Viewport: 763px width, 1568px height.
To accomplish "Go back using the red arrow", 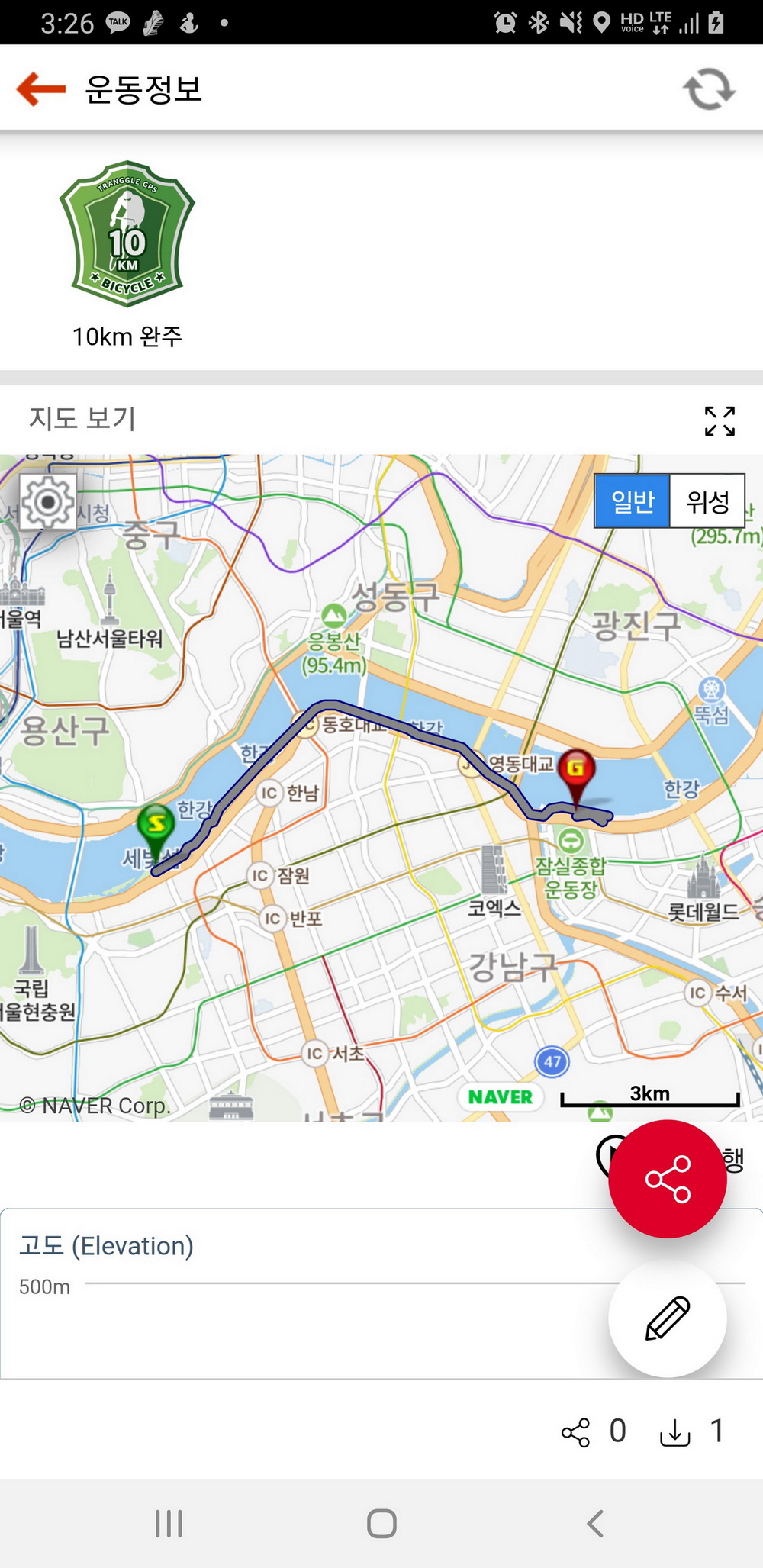I will coord(41,89).
